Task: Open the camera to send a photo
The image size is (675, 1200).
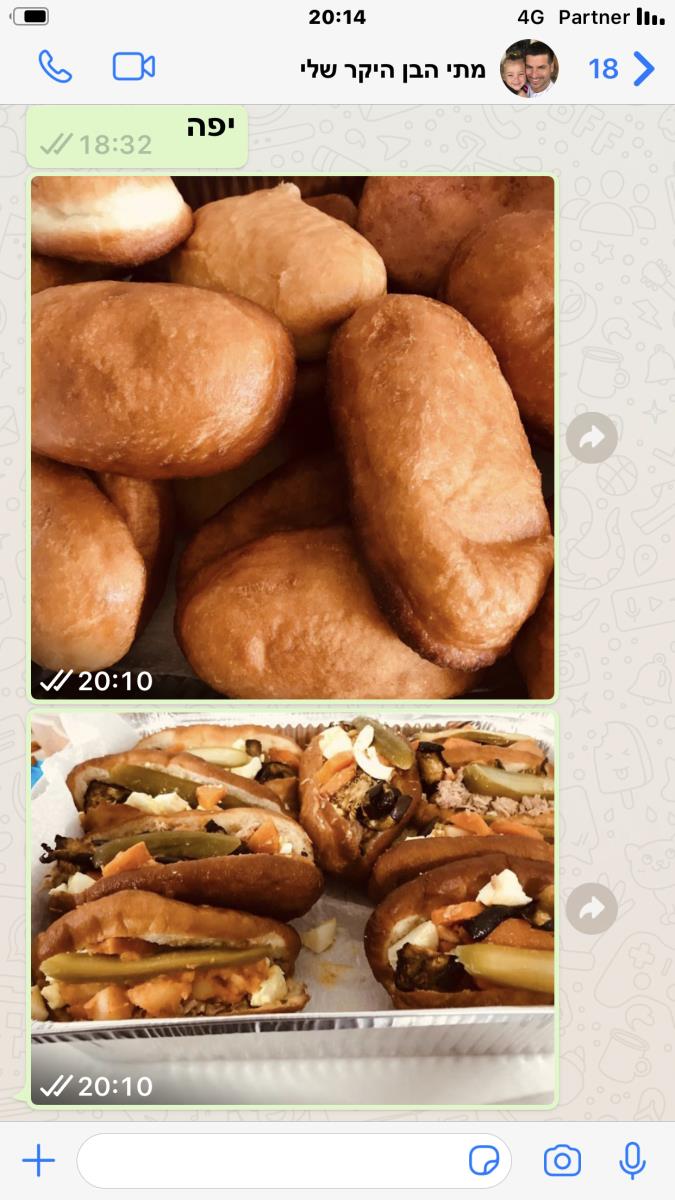Action: coord(562,1161)
